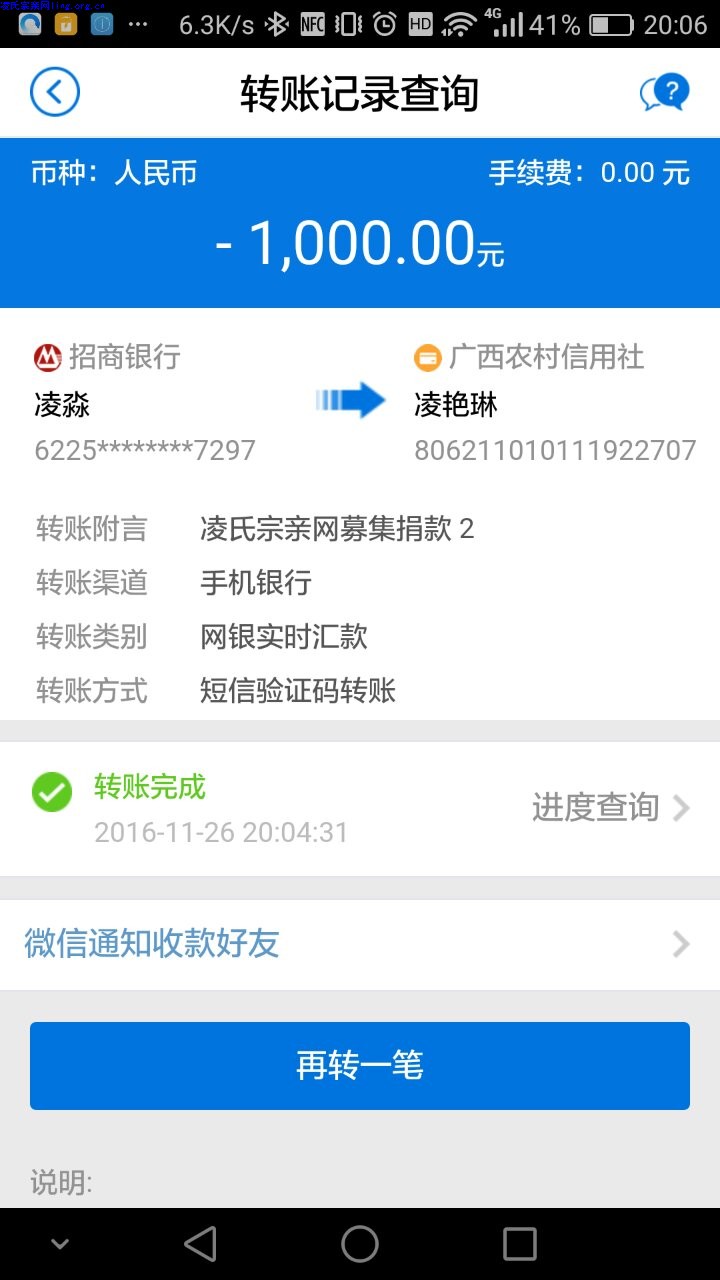Viewport: 720px width, 1280px height.
Task: Open 微信通知收款好友
Action: [360, 944]
